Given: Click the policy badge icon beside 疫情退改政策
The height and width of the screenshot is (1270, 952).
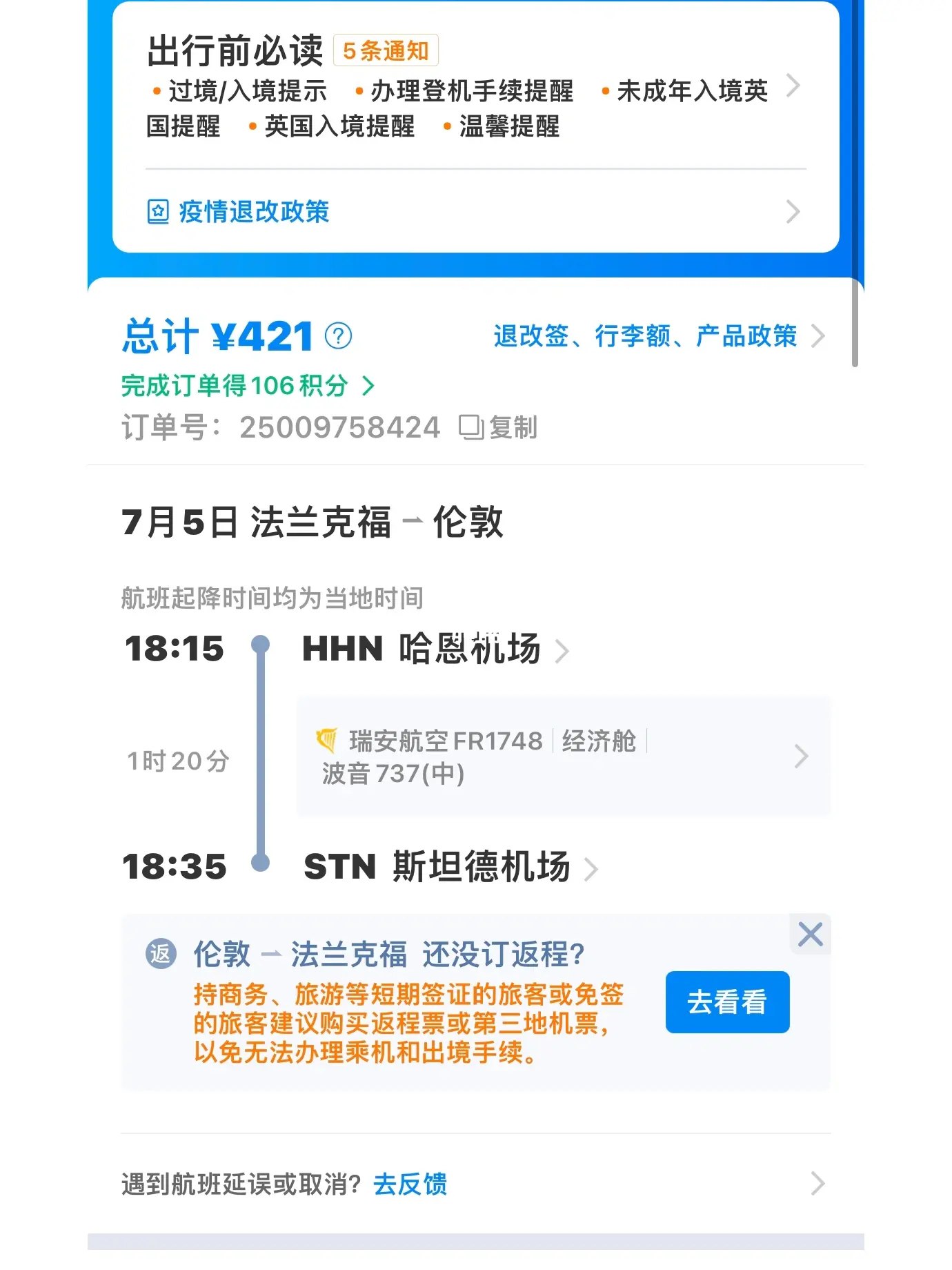Looking at the screenshot, I should [157, 212].
